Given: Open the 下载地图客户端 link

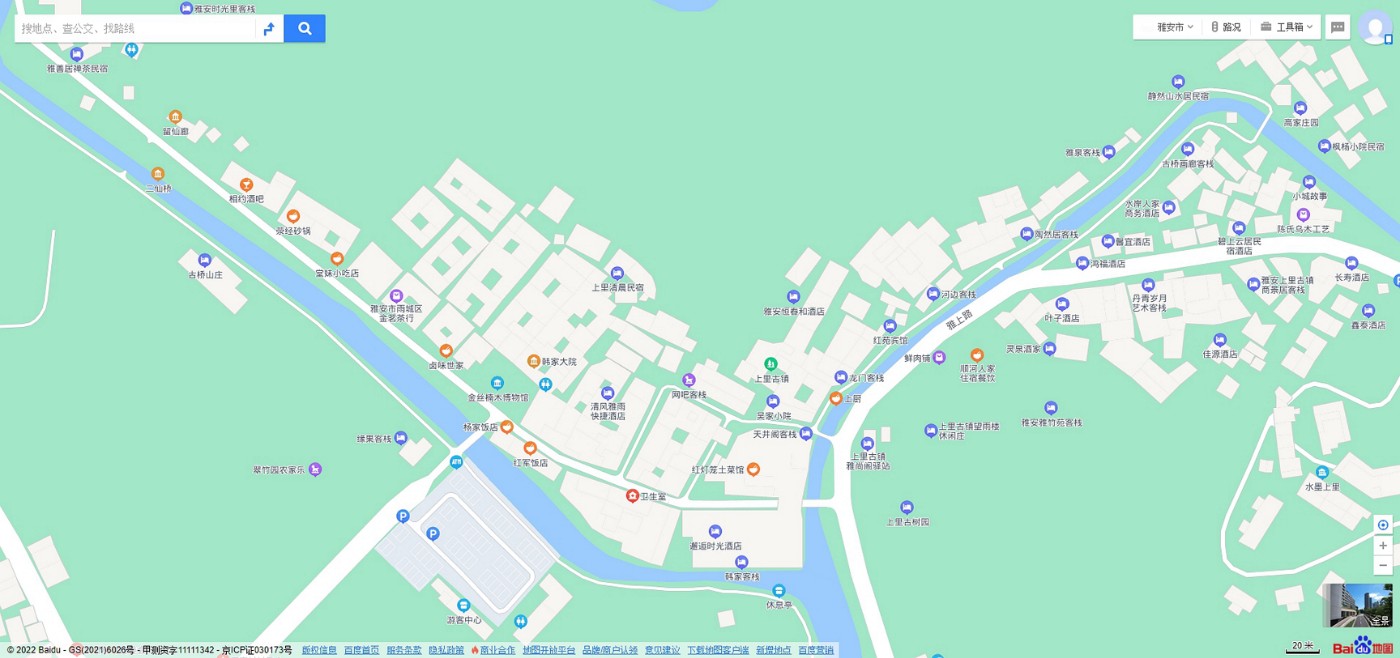Looking at the screenshot, I should click(x=717, y=650).
